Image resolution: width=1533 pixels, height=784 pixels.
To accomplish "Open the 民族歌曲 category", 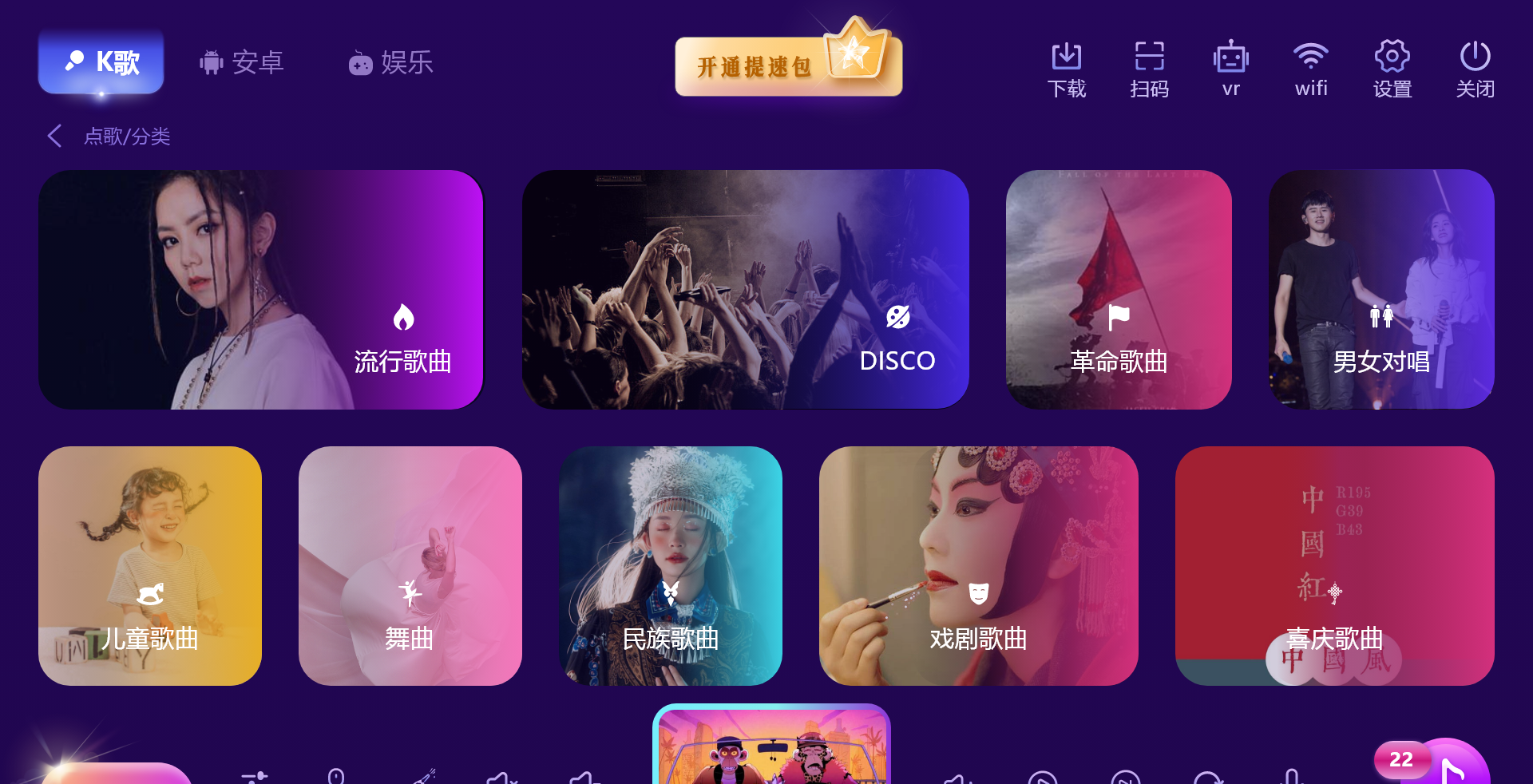I will click(670, 566).
